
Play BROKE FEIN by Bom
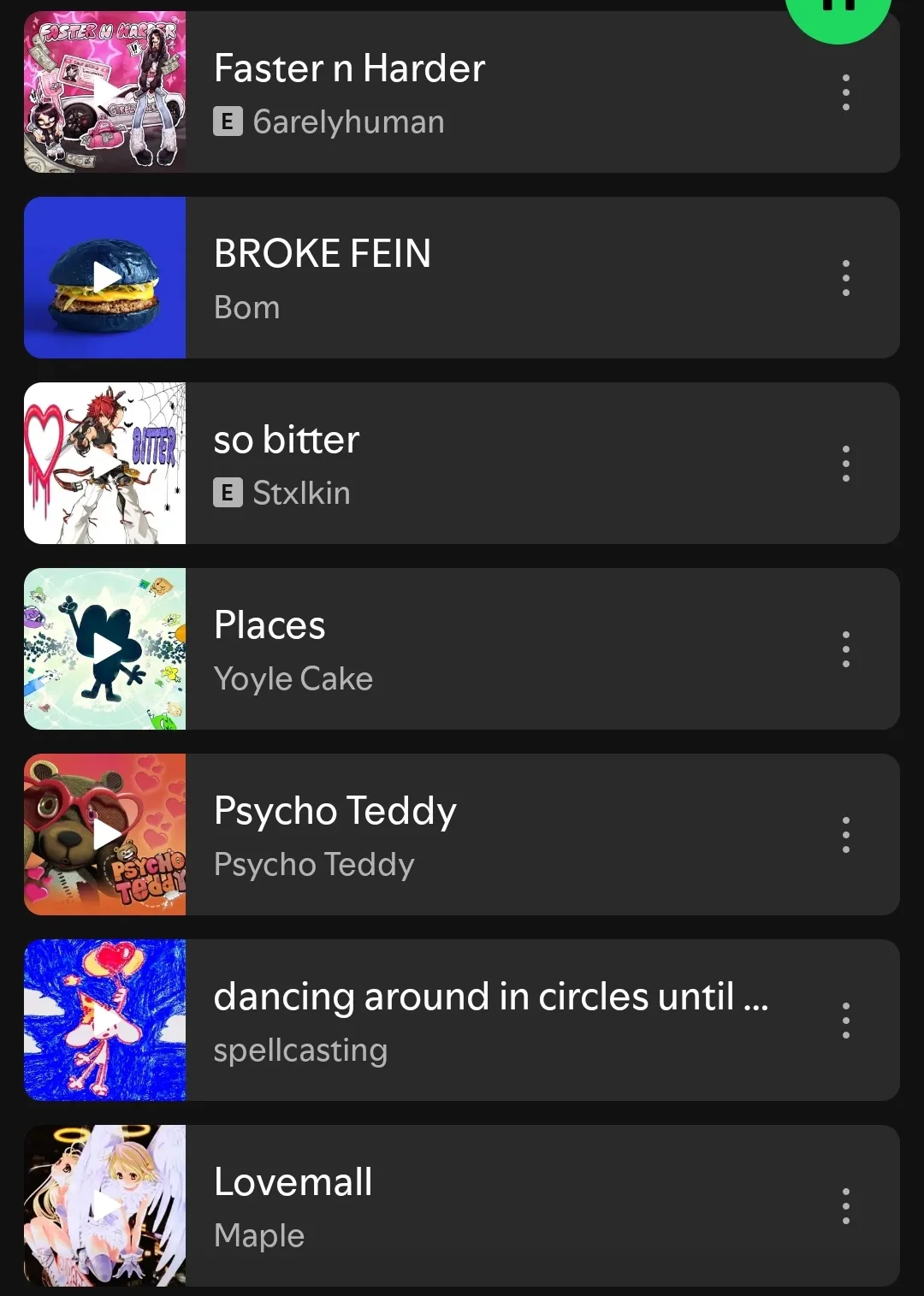coord(105,278)
